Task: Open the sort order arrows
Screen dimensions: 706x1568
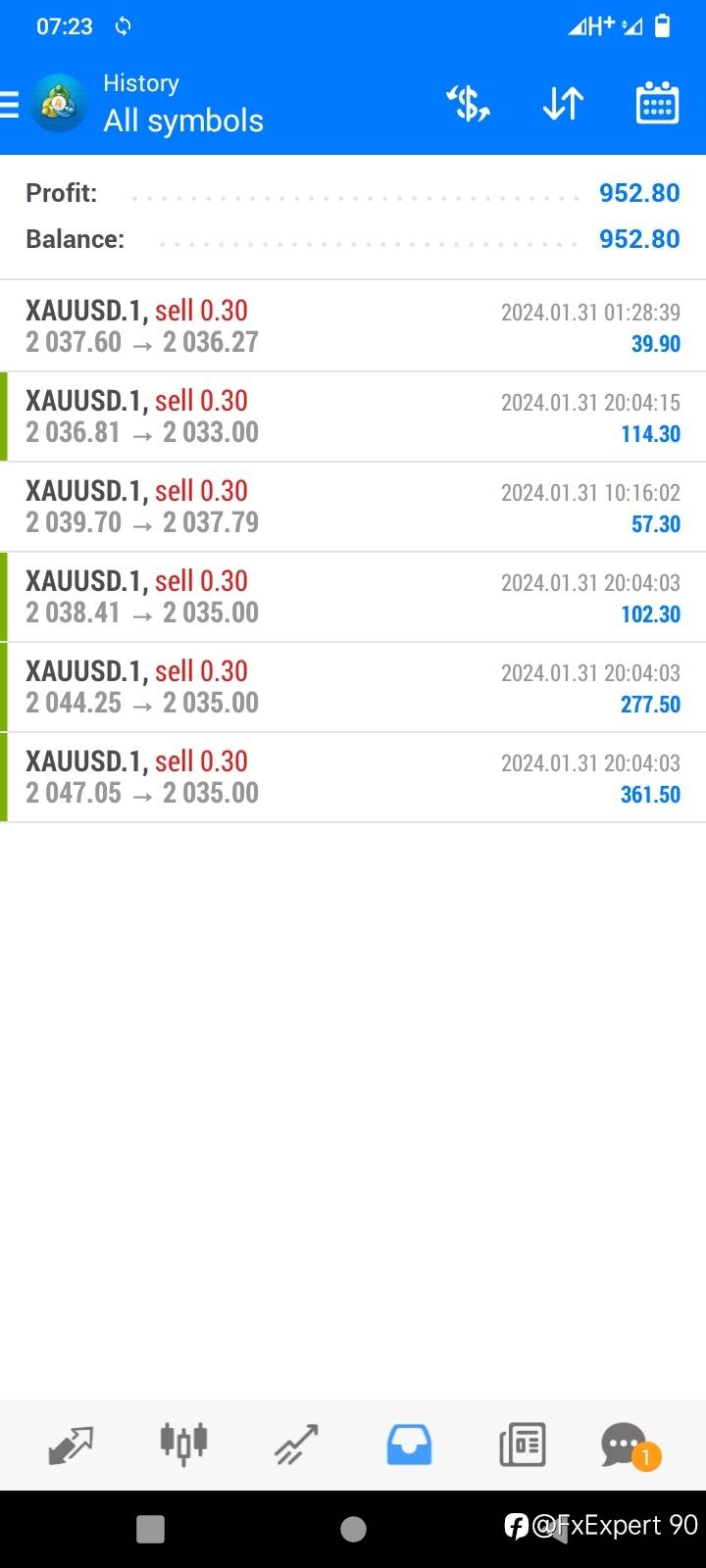Action: [x=563, y=103]
